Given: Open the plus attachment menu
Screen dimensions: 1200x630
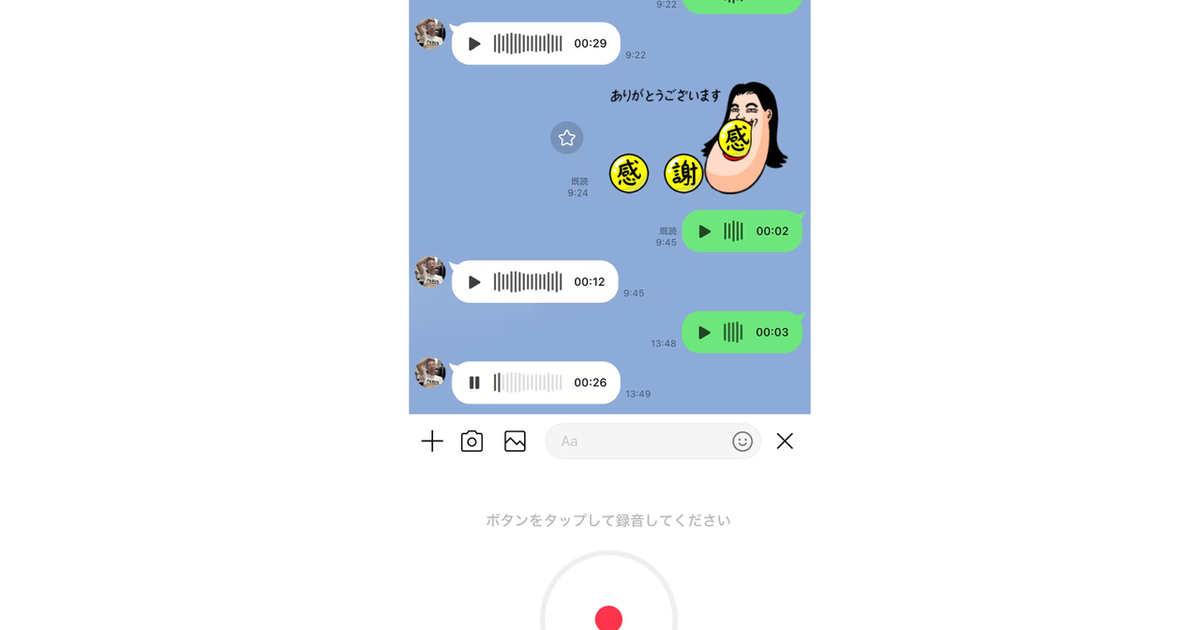Looking at the screenshot, I should click(x=432, y=441).
